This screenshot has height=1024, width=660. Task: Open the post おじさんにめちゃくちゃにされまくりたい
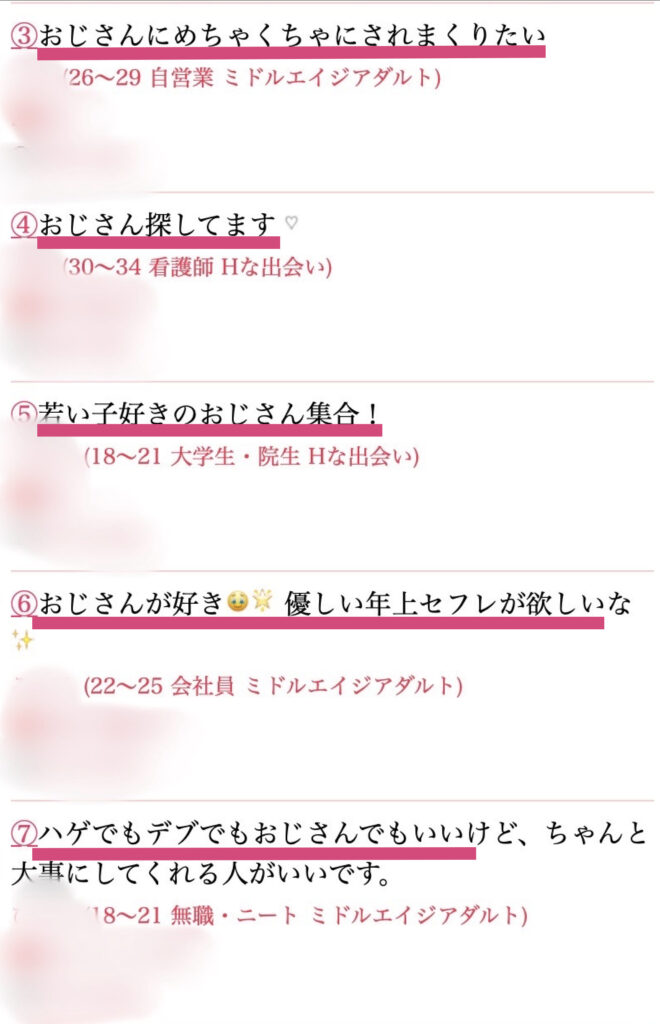(x=290, y=36)
